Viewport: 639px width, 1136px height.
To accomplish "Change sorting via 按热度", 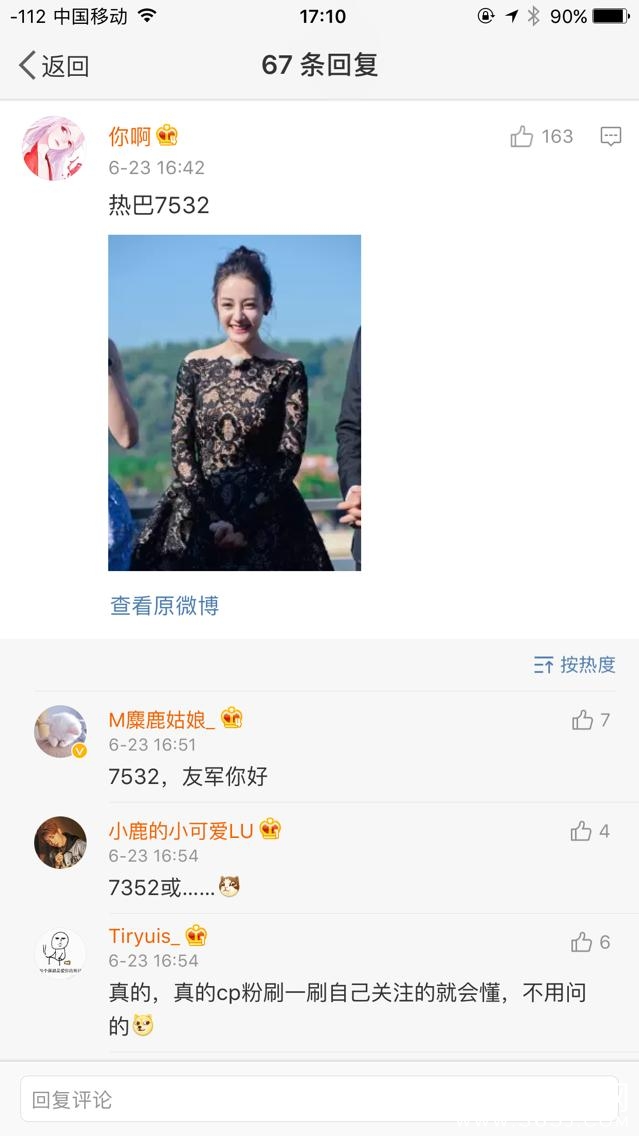I will 574,665.
